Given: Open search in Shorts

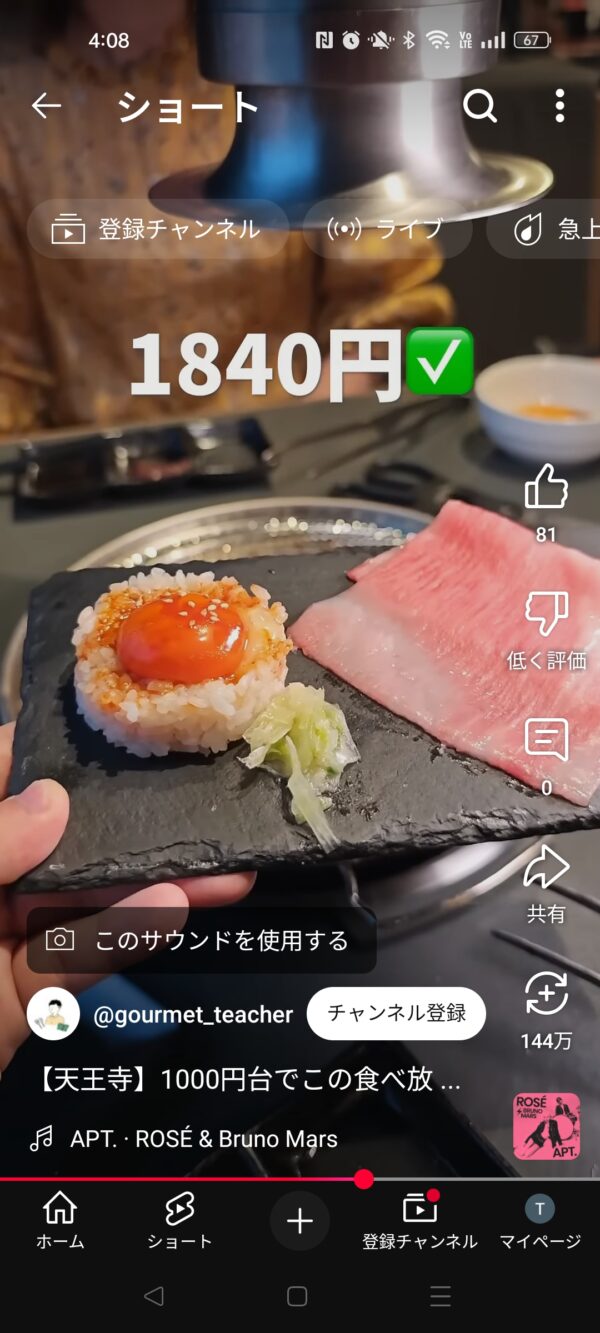Looking at the screenshot, I should 480,105.
